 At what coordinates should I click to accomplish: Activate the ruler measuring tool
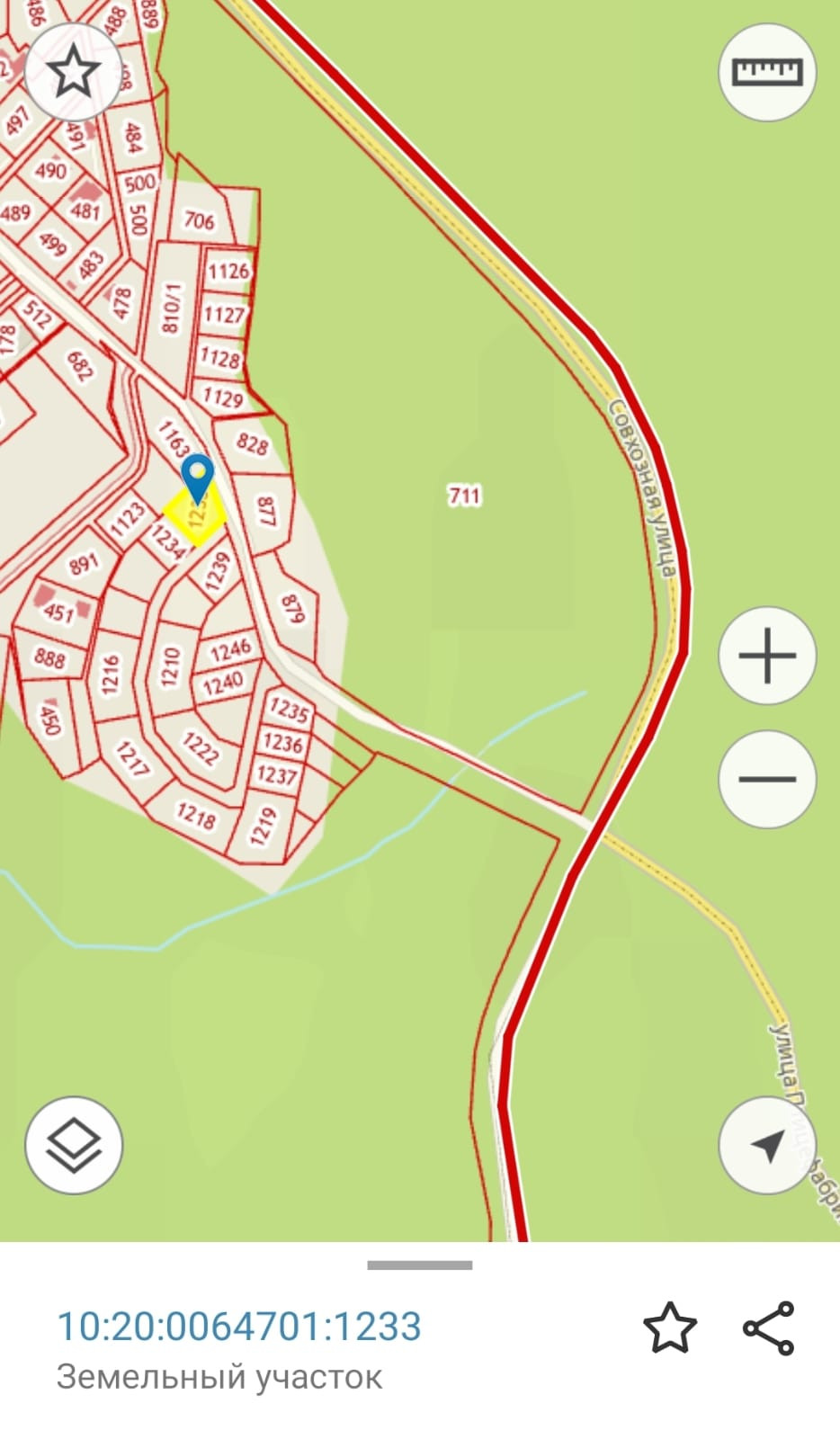pyautogui.click(x=766, y=72)
